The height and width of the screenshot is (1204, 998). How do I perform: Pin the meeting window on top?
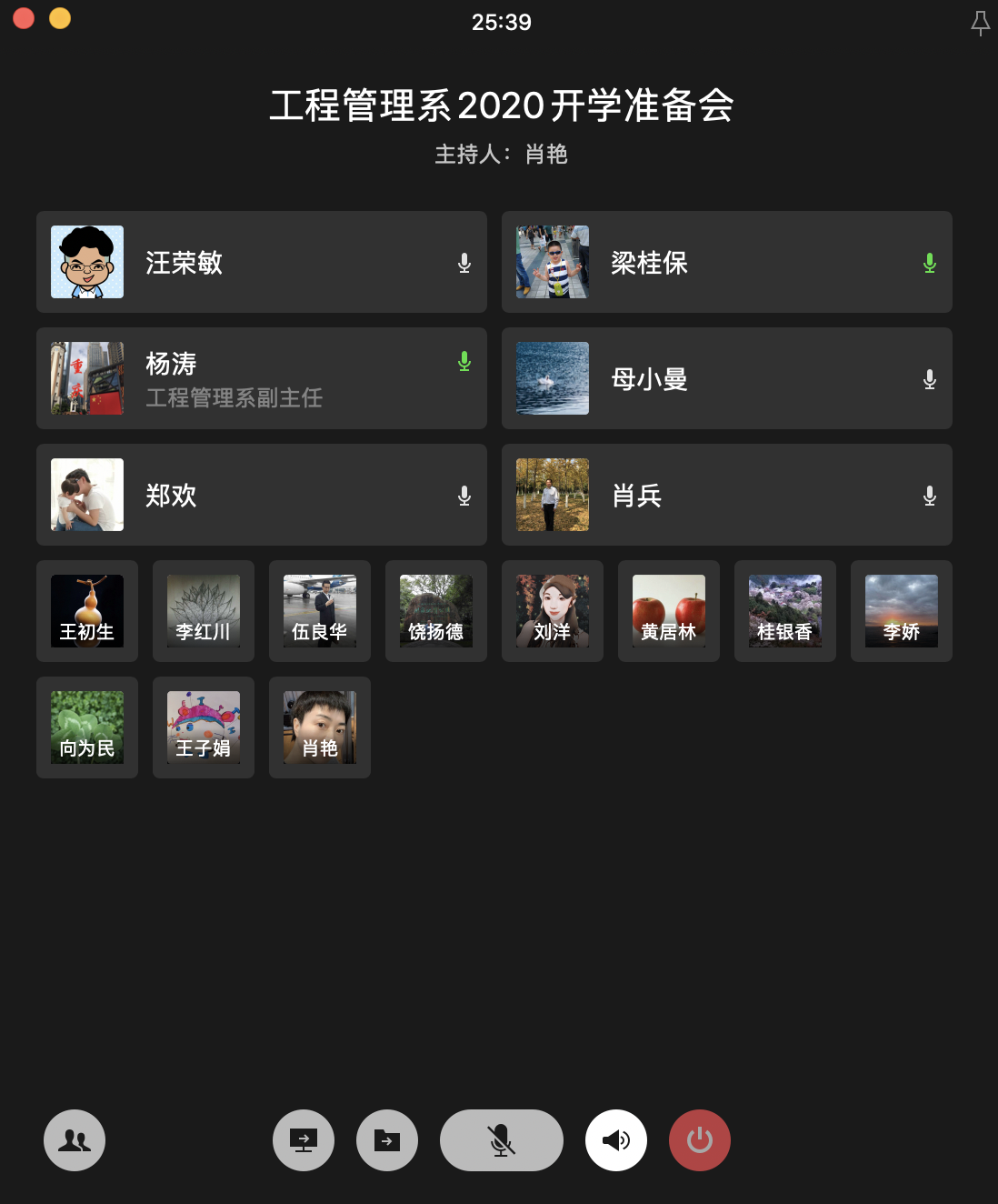pos(980,23)
